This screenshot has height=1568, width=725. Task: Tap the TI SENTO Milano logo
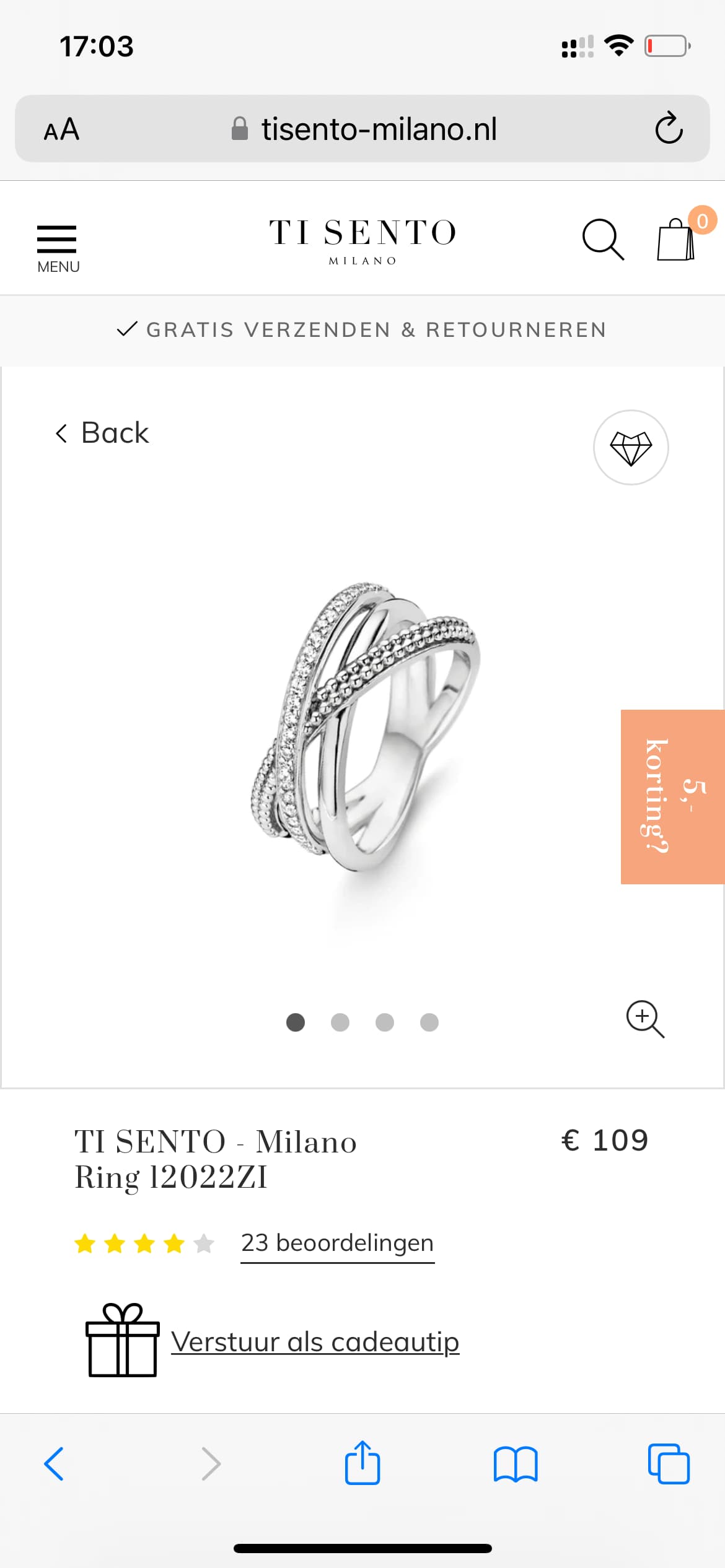[x=362, y=242]
